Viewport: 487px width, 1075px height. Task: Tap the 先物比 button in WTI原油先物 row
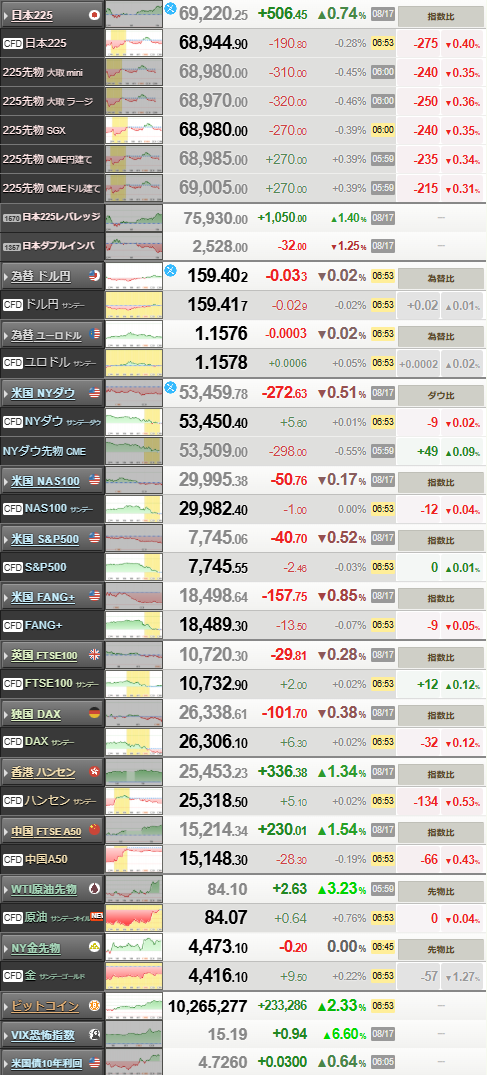(x=440, y=891)
